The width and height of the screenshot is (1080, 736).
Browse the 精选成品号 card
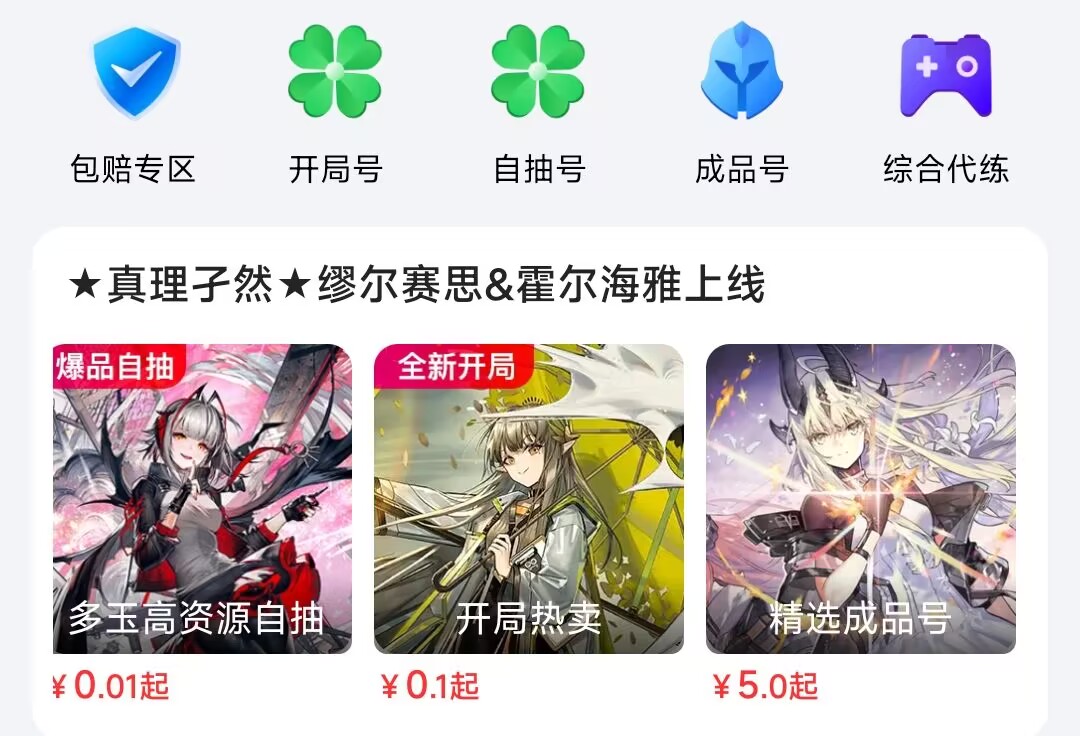(x=860, y=499)
